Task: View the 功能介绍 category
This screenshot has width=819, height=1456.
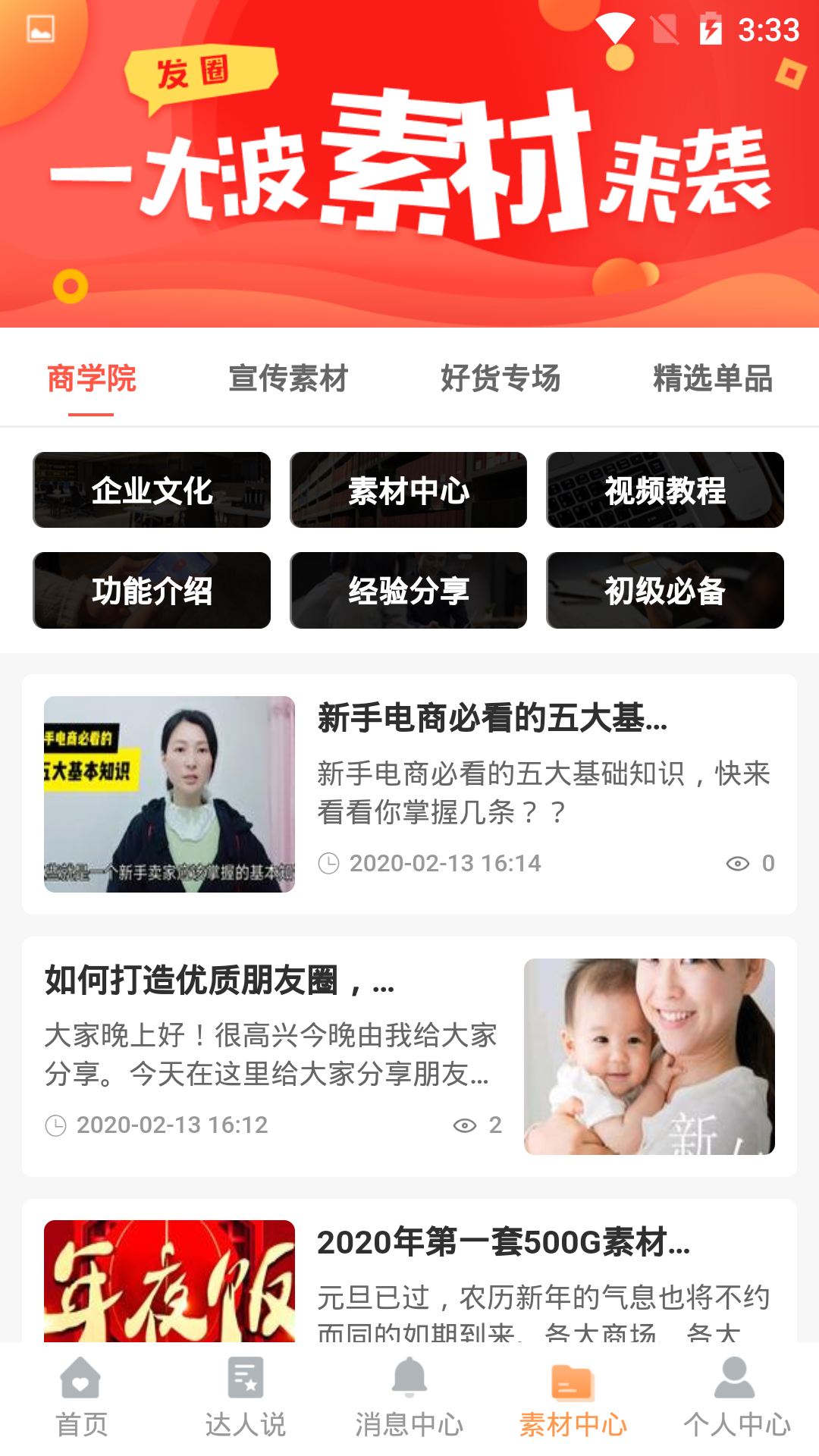Action: (152, 590)
